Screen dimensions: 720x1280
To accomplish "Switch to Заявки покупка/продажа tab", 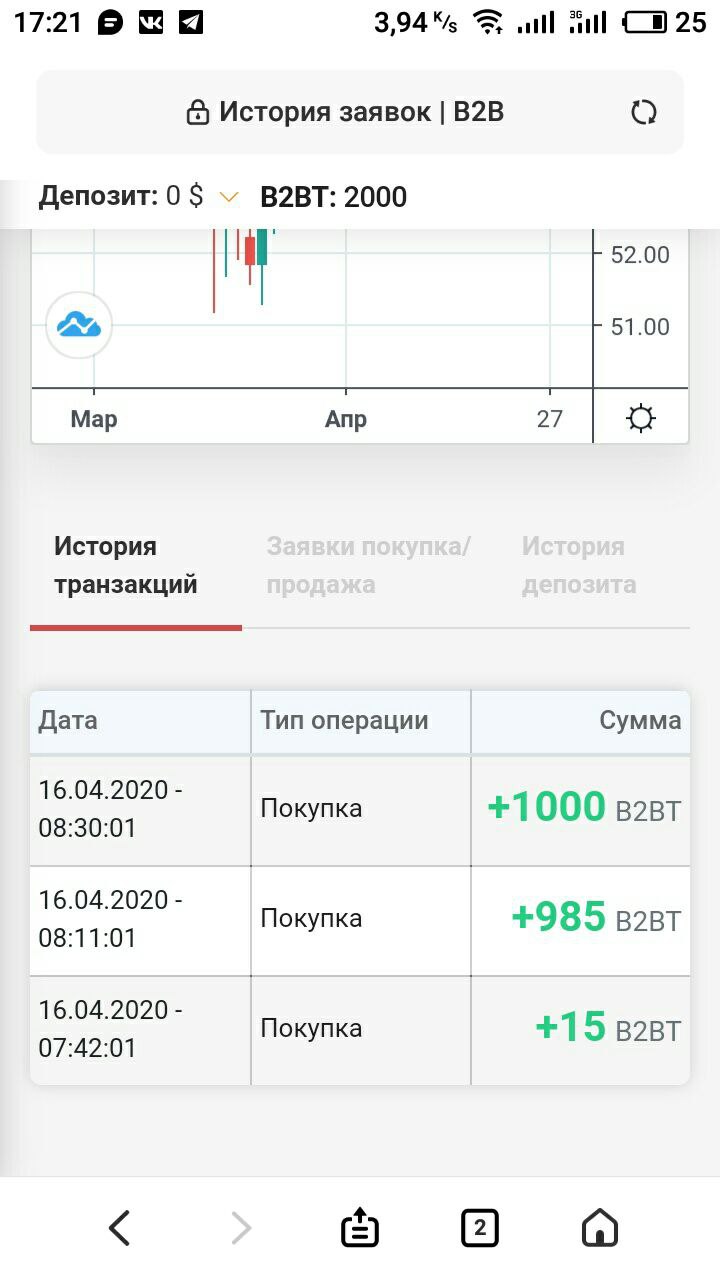I will click(x=368, y=565).
